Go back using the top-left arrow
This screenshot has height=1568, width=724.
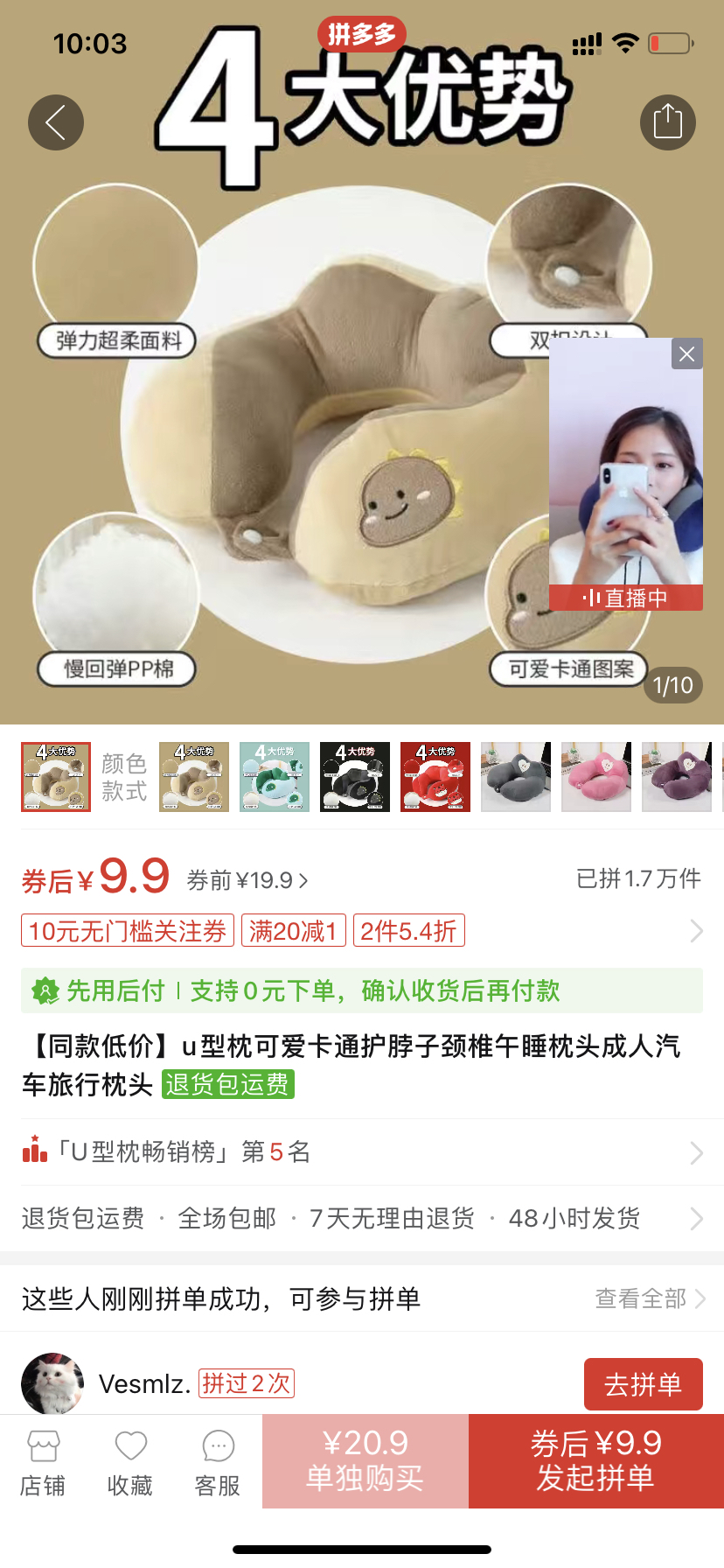coord(56,122)
